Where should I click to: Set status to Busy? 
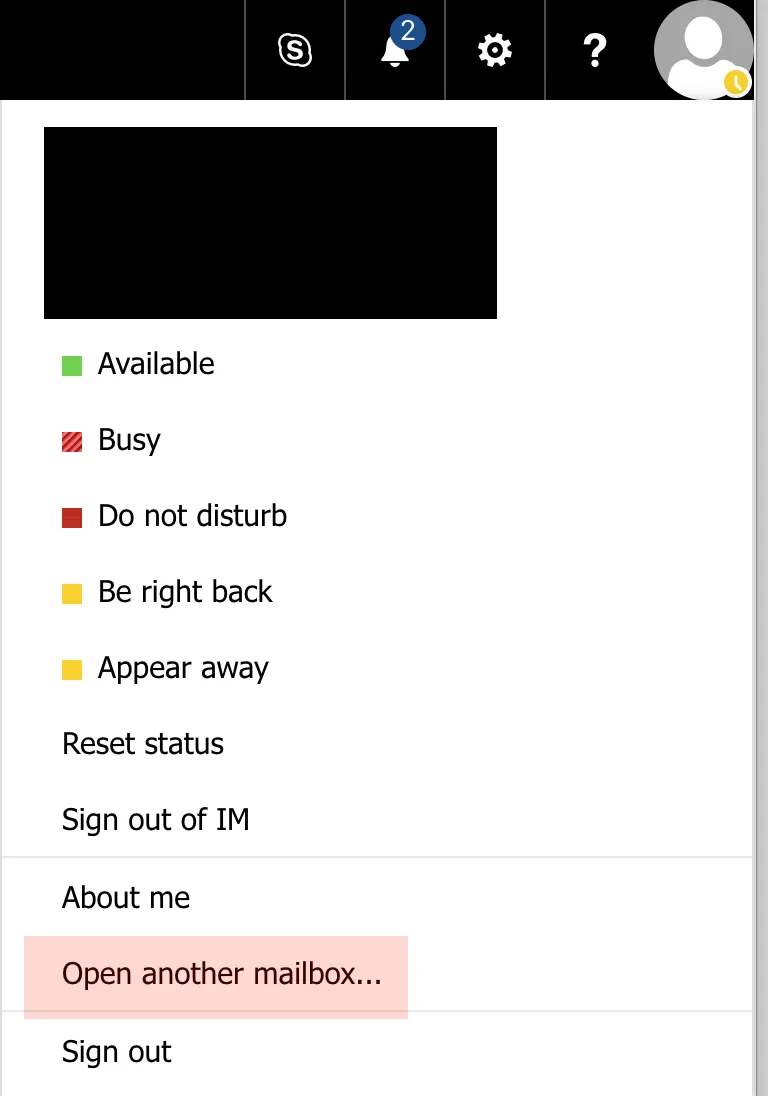coord(129,440)
